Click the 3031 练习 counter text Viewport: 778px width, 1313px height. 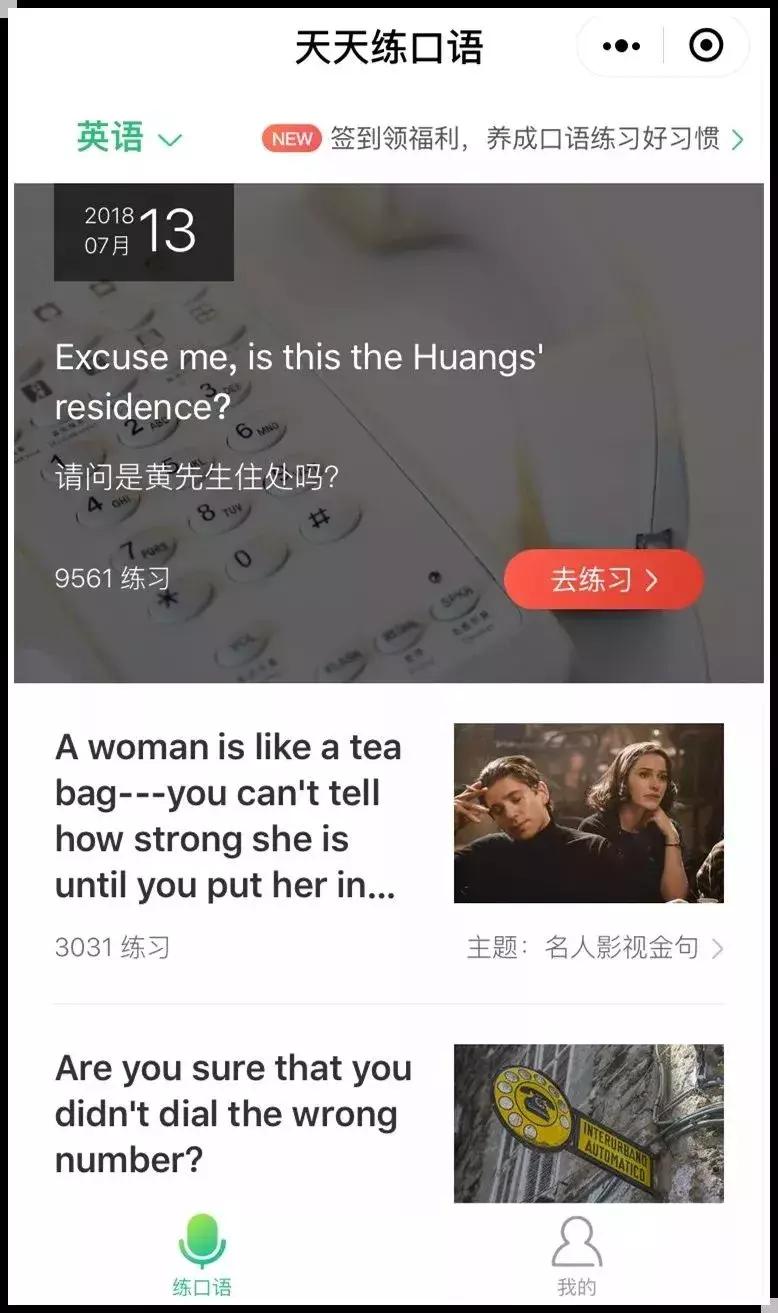pyautogui.click(x=108, y=947)
